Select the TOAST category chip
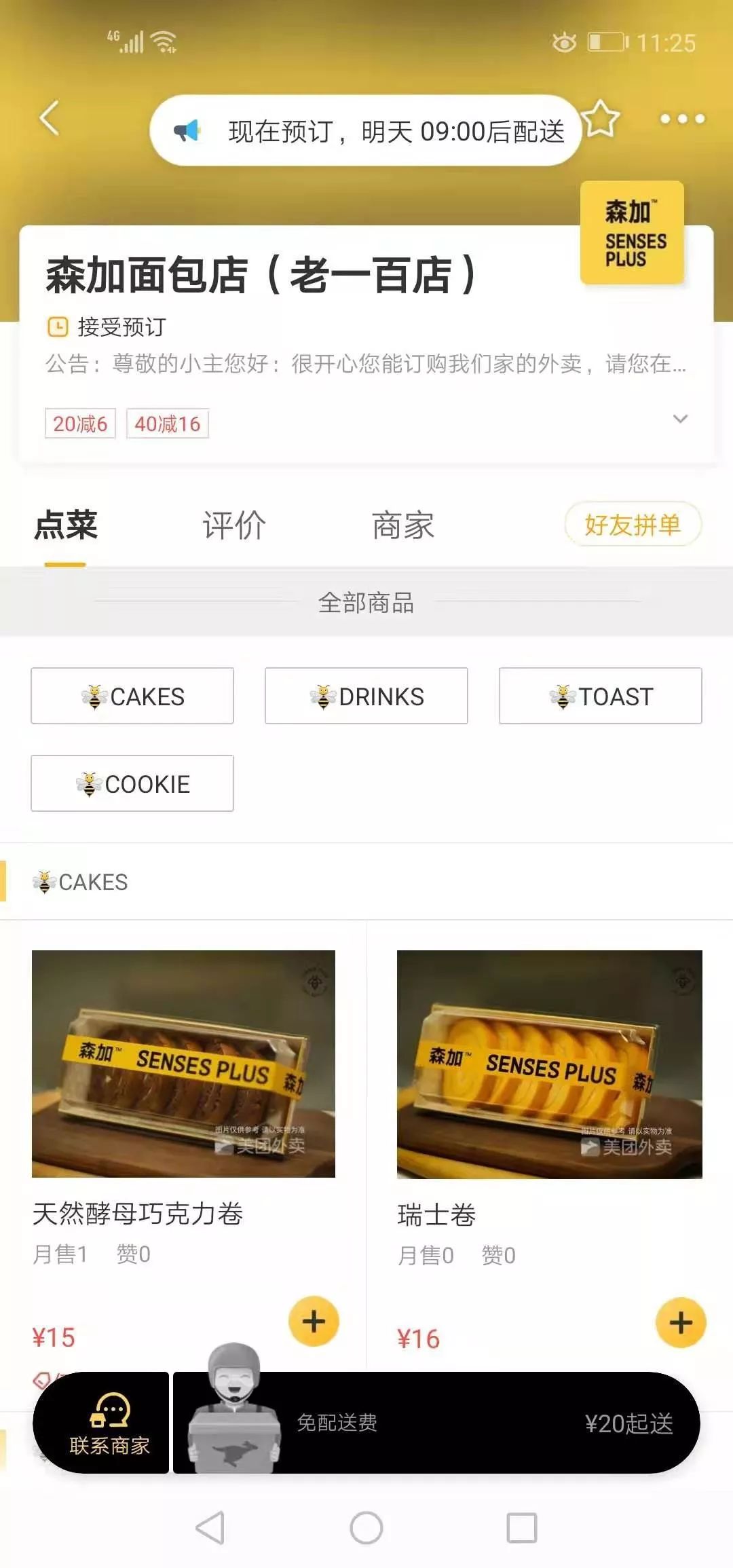 pos(601,696)
